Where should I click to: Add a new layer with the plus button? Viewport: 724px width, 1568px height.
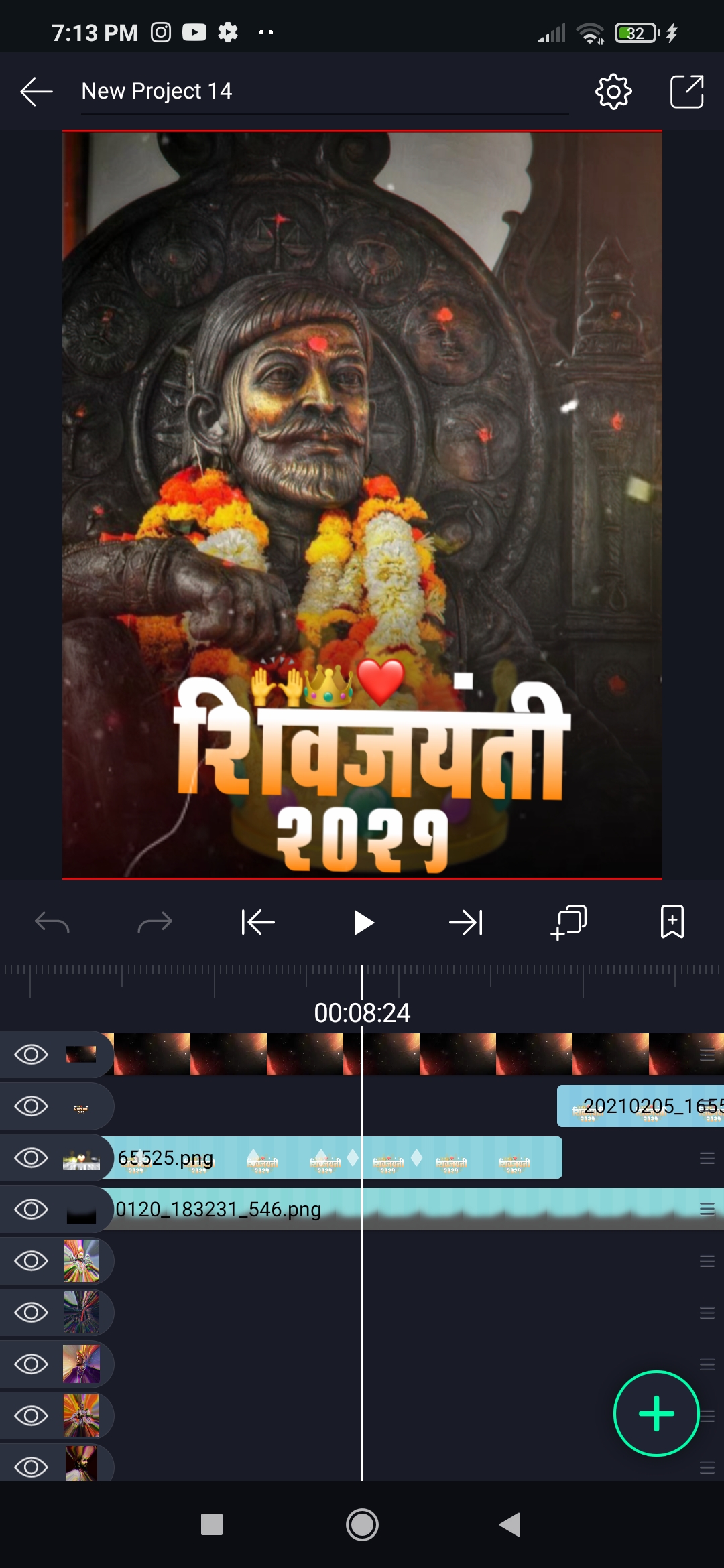656,1413
